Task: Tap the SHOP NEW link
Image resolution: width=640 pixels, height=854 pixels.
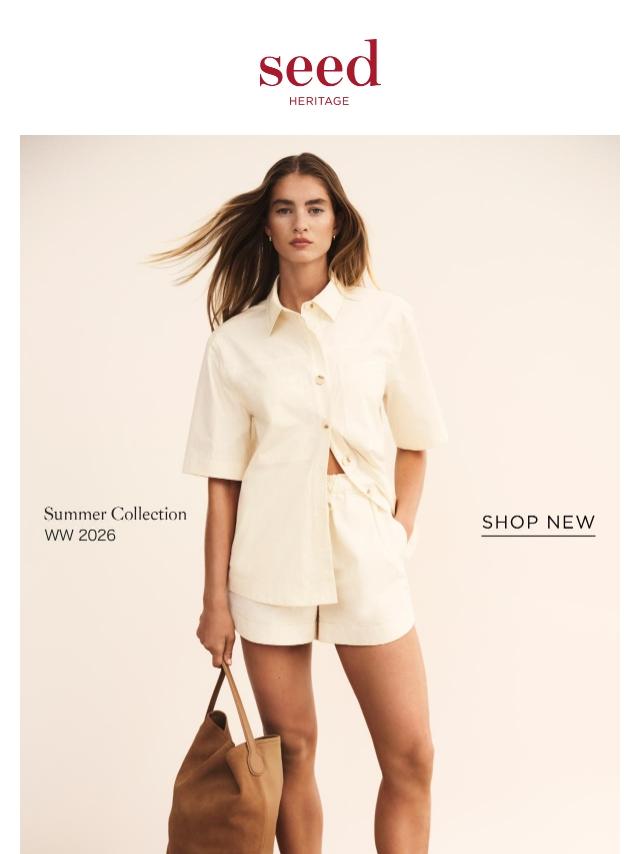Action: click(x=538, y=522)
